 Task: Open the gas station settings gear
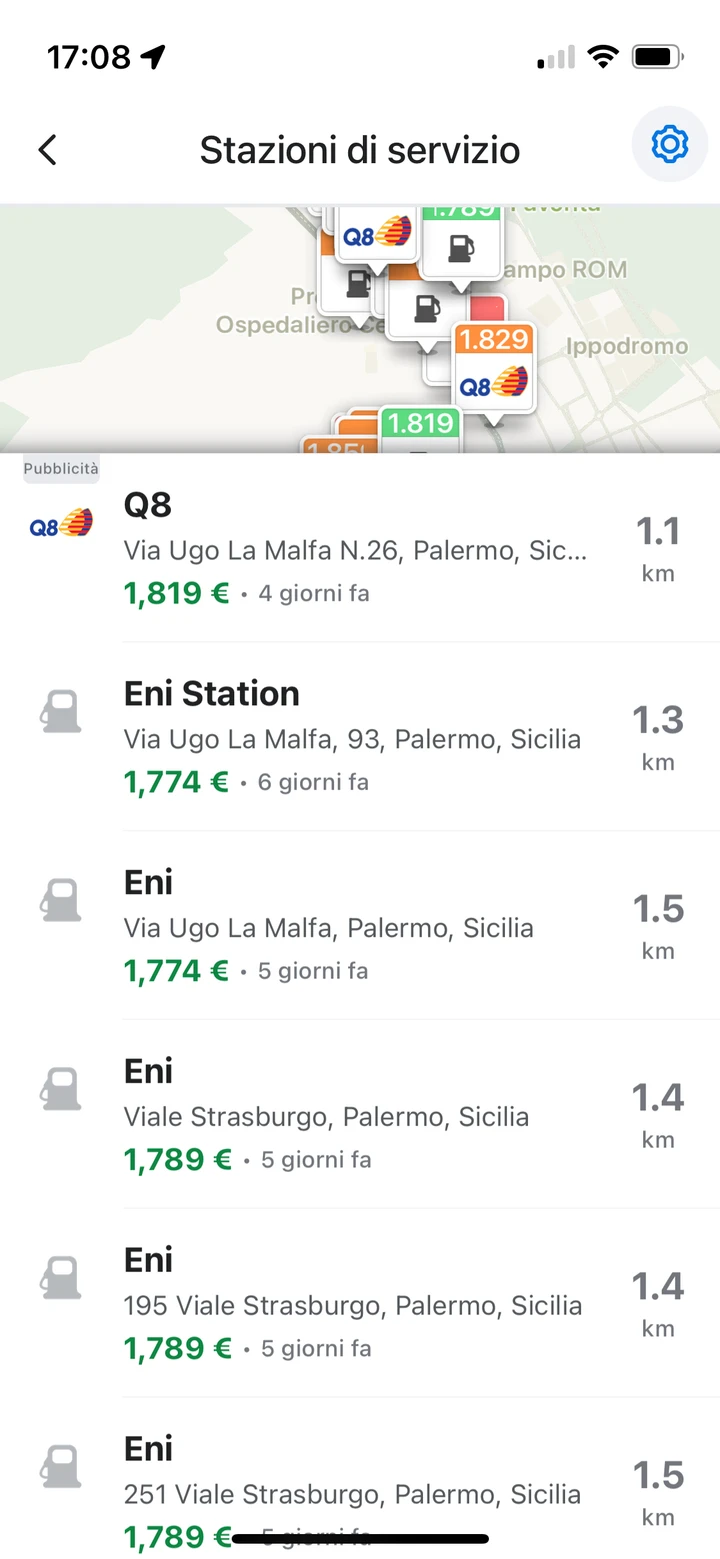pos(670,146)
